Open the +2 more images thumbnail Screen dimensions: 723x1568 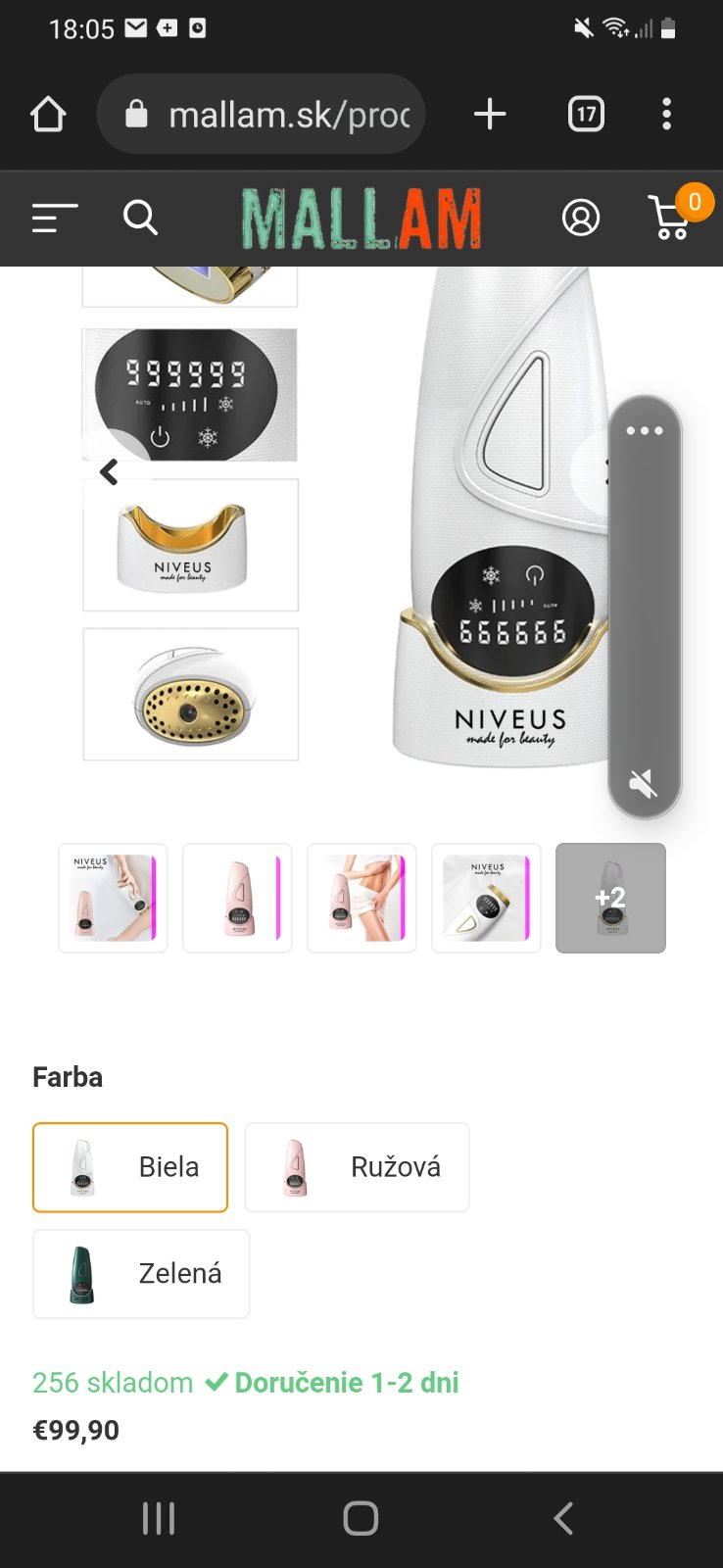pyautogui.click(x=610, y=898)
